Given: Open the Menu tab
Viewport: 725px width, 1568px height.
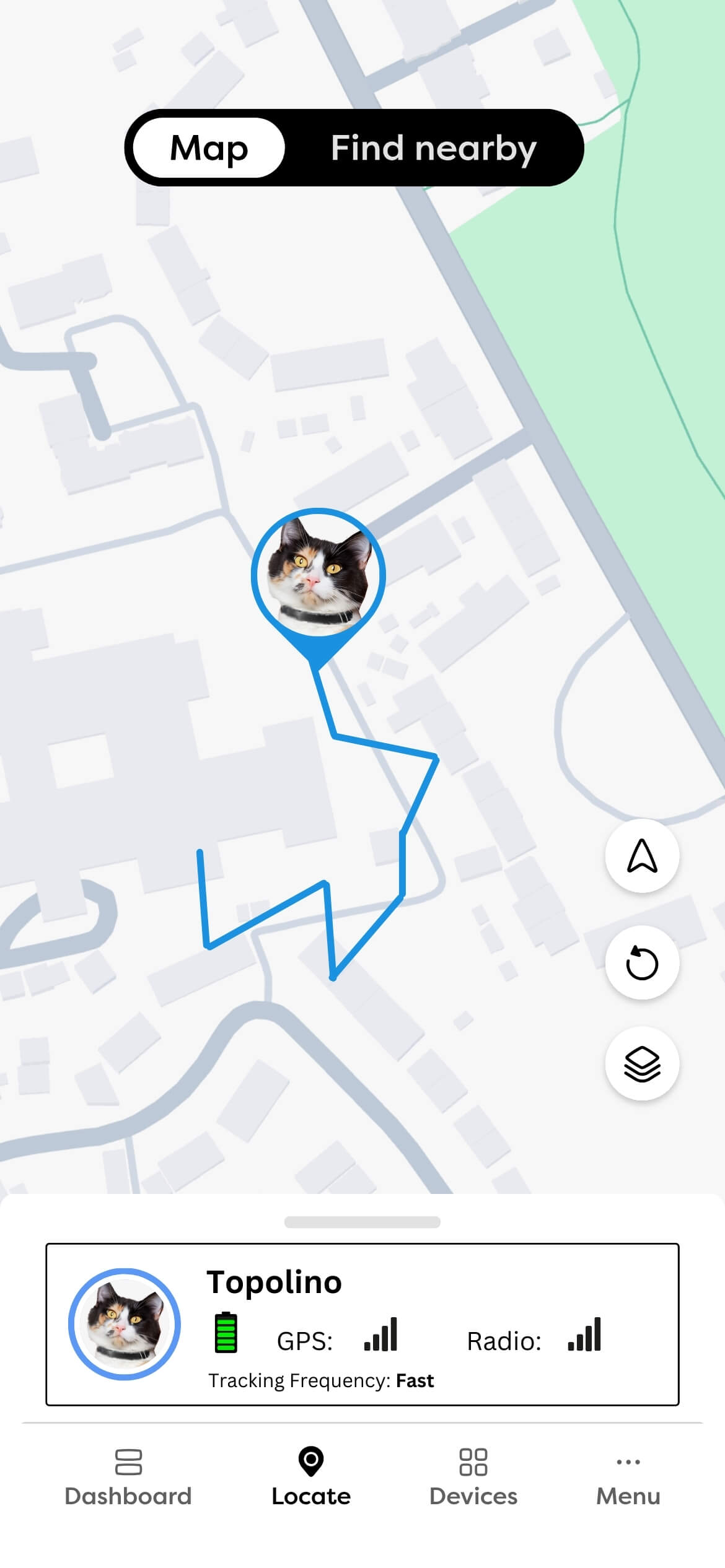Looking at the screenshot, I should coord(628,1478).
